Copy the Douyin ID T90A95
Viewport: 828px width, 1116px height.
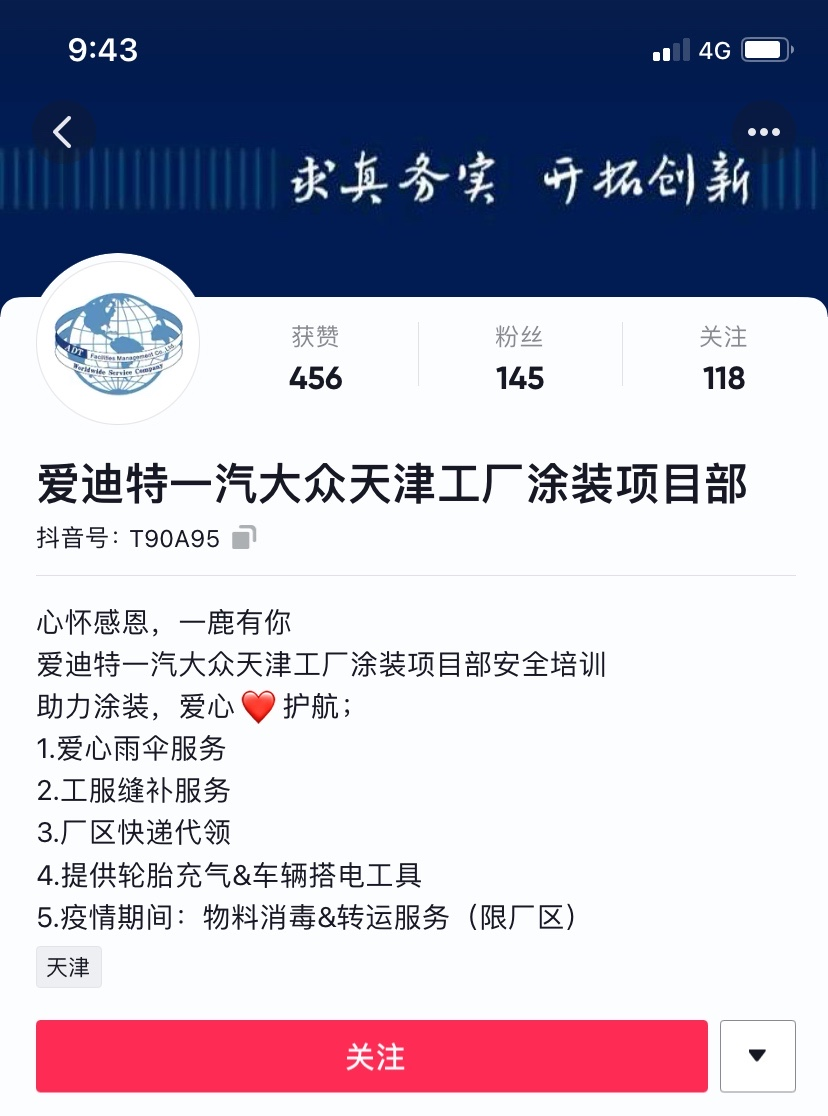tap(244, 538)
